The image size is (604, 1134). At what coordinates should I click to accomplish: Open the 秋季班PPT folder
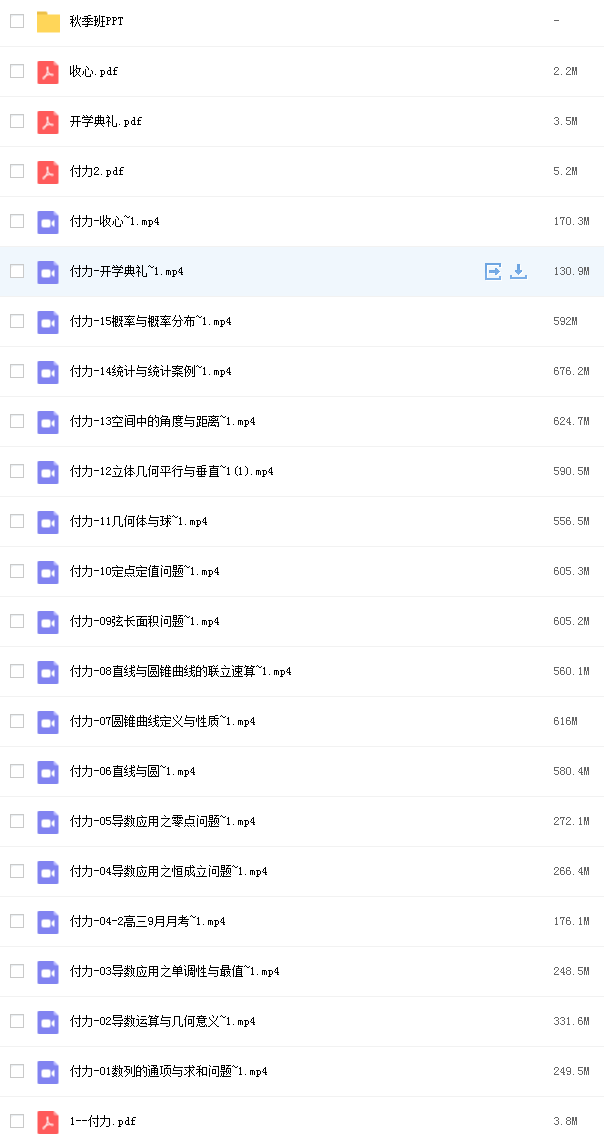coord(96,21)
